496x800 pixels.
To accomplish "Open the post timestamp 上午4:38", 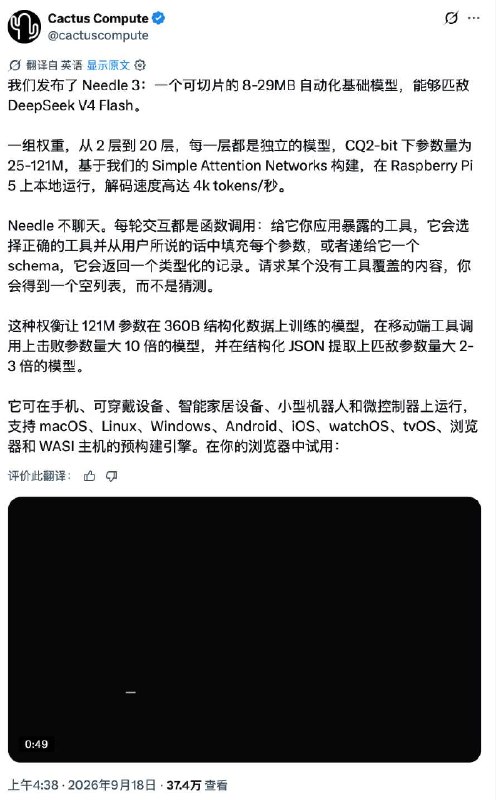I will click(33, 785).
